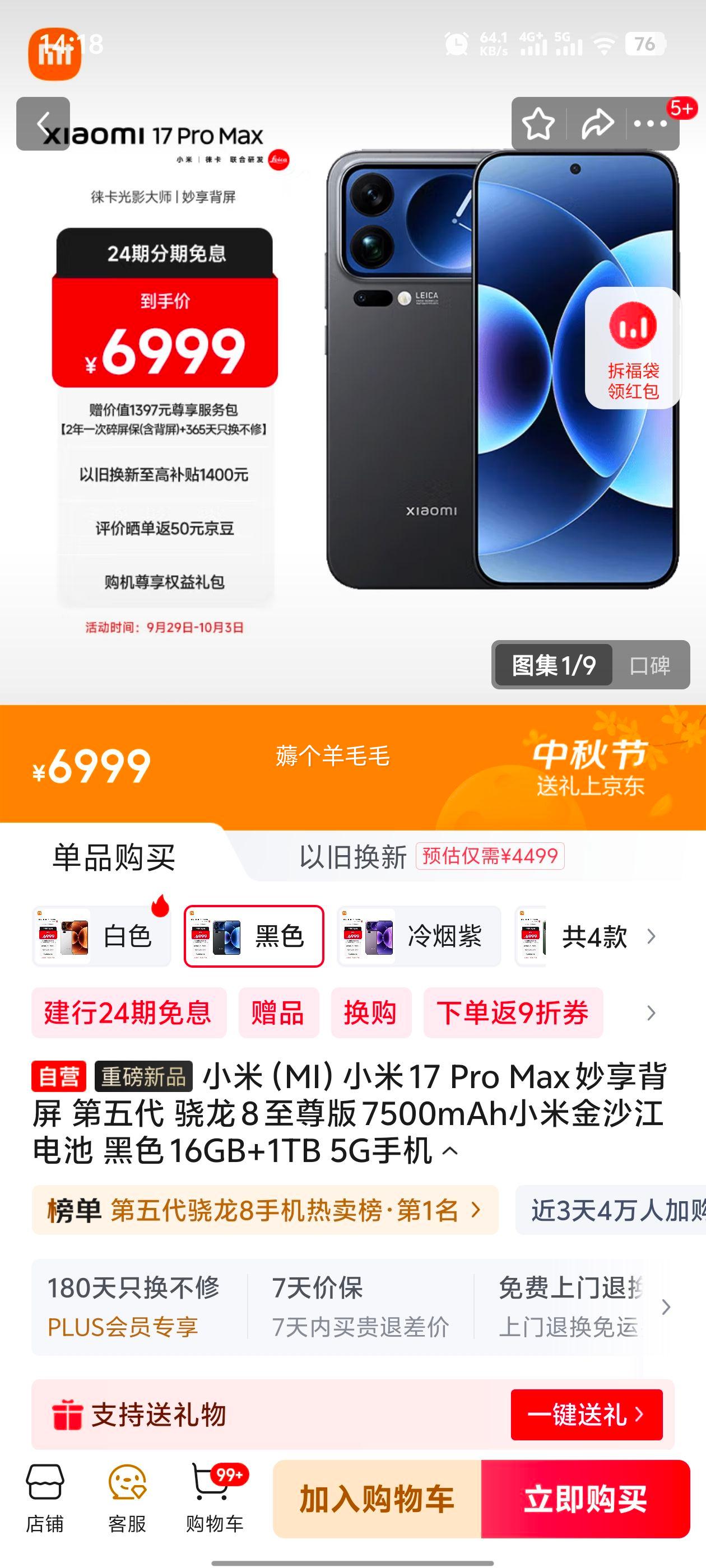Image resolution: width=706 pixels, height=1568 pixels.
Task: Tap 立即购买 to buy now
Action: 586,1499
